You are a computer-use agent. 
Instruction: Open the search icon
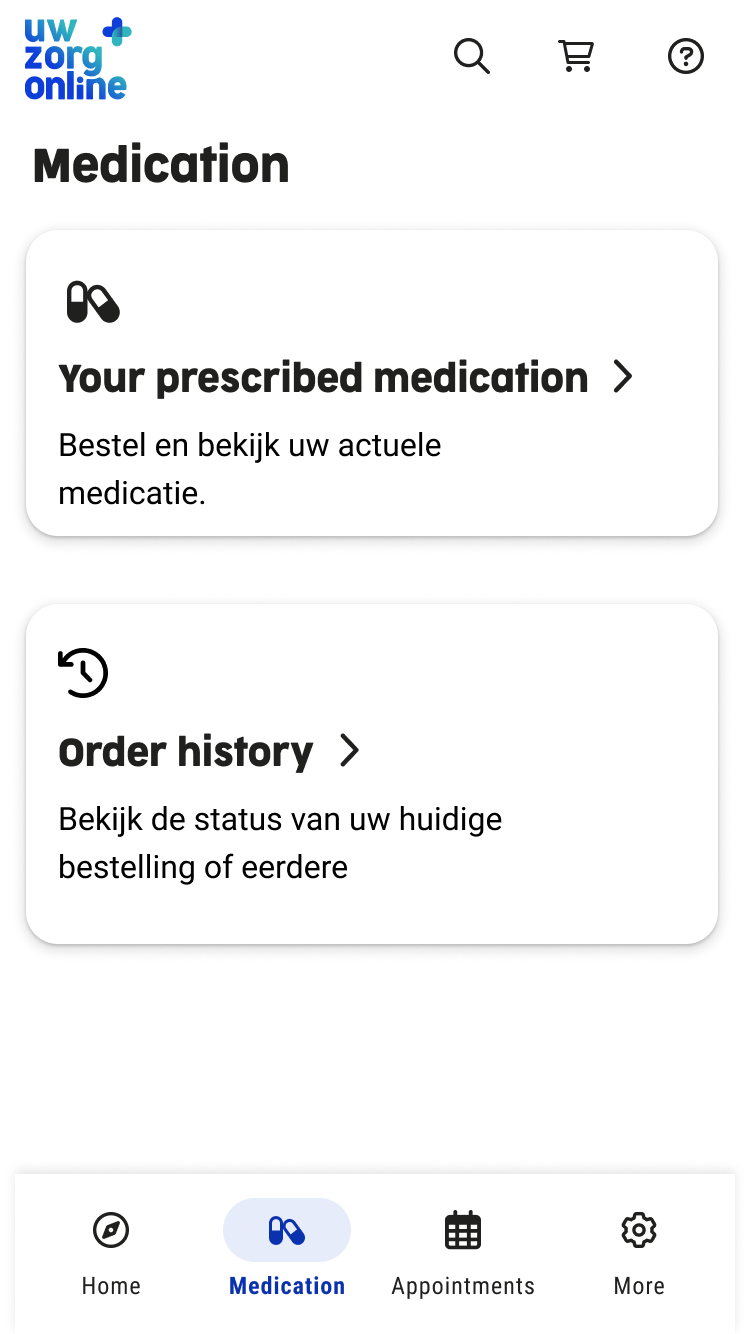pos(471,56)
